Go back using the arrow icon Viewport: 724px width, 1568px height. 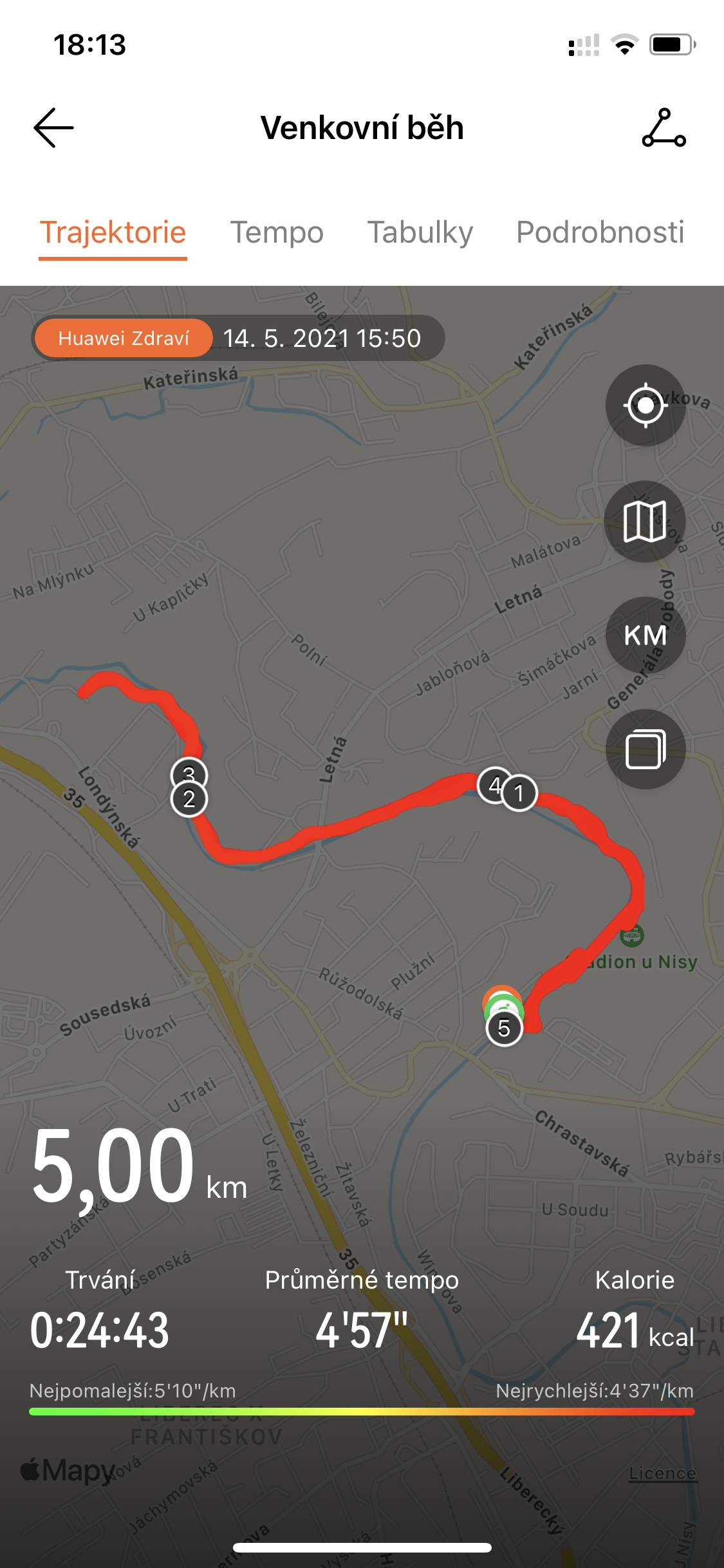(54, 127)
